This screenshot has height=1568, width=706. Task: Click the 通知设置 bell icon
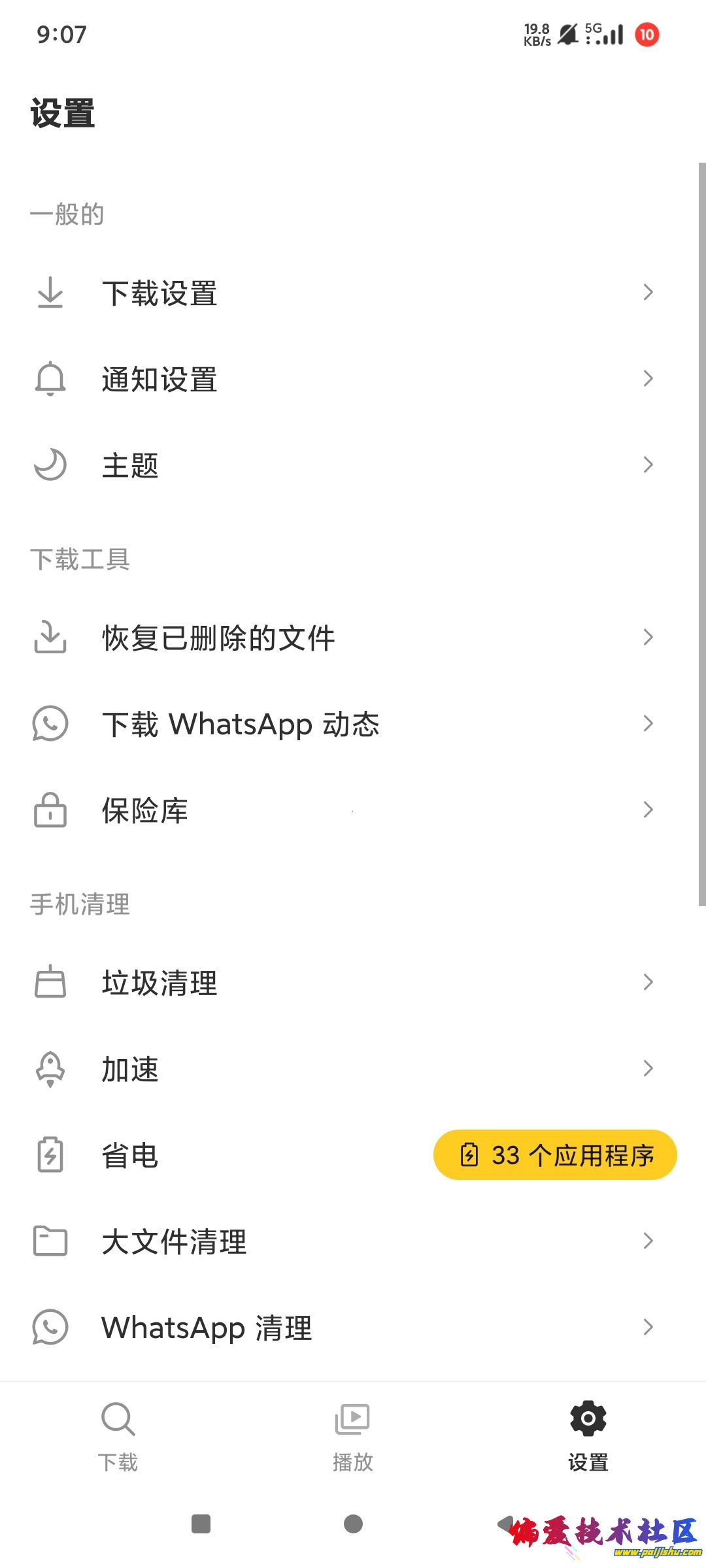[x=50, y=379]
